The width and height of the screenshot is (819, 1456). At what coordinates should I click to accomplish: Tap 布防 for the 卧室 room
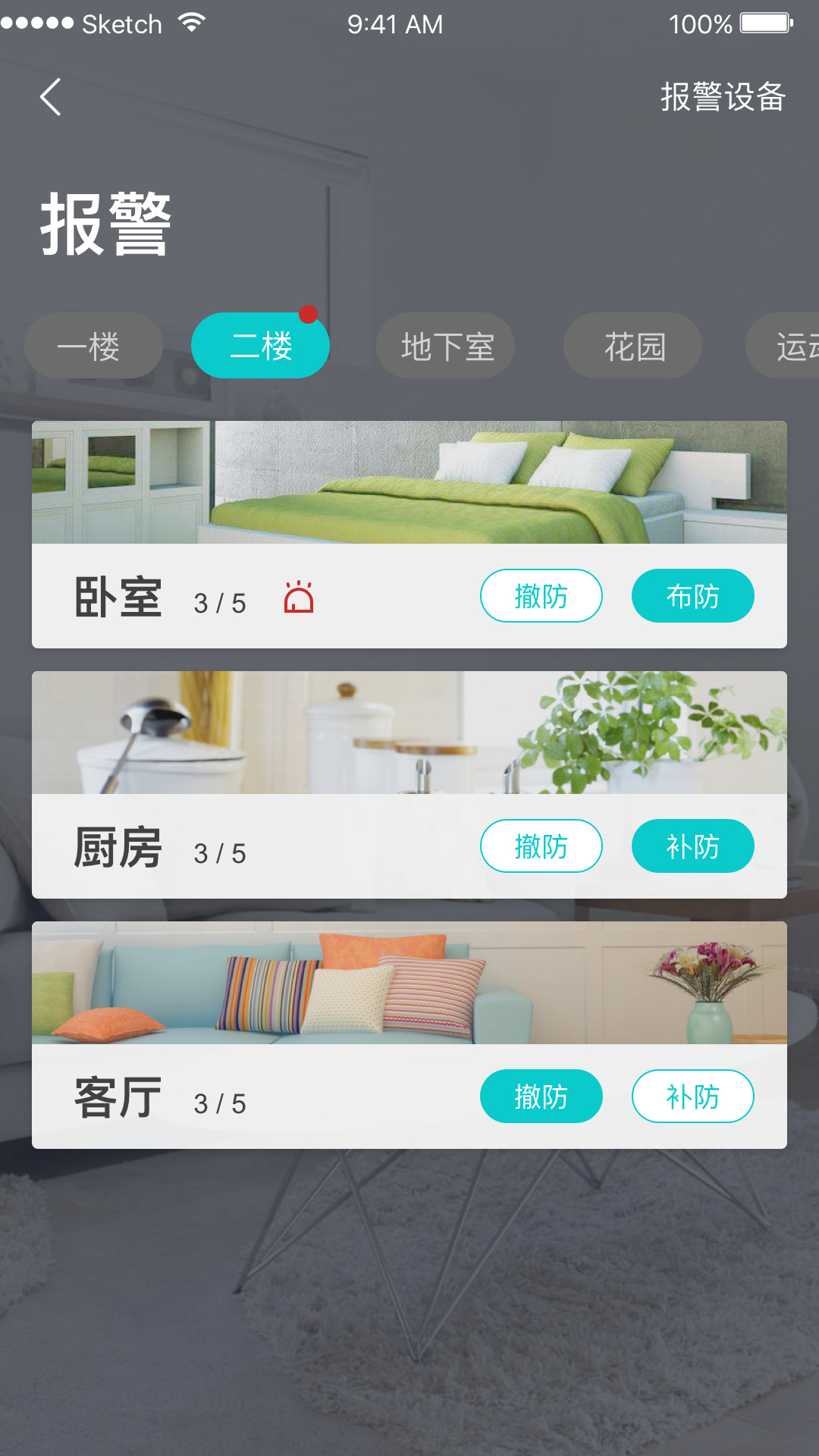tap(692, 596)
